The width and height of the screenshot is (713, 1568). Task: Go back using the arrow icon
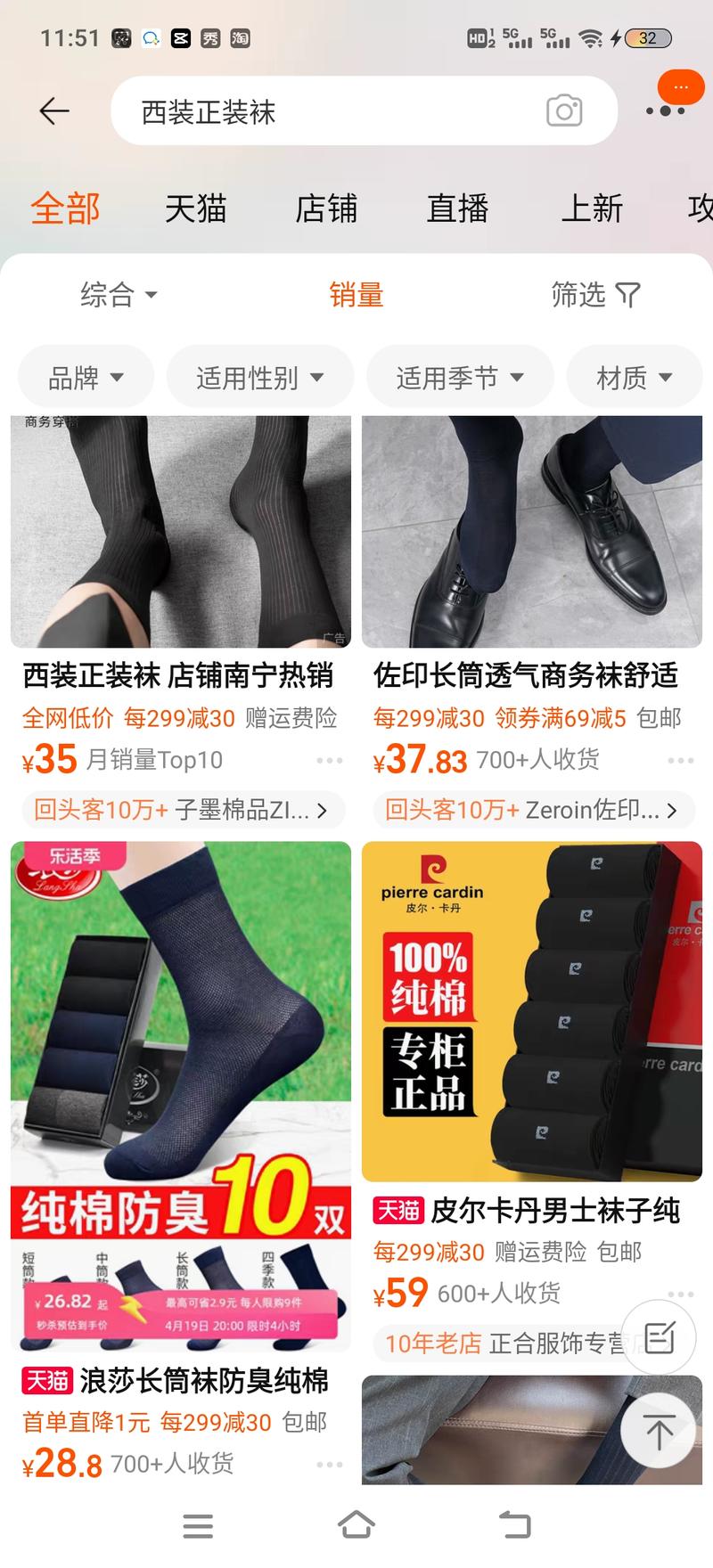(54, 110)
